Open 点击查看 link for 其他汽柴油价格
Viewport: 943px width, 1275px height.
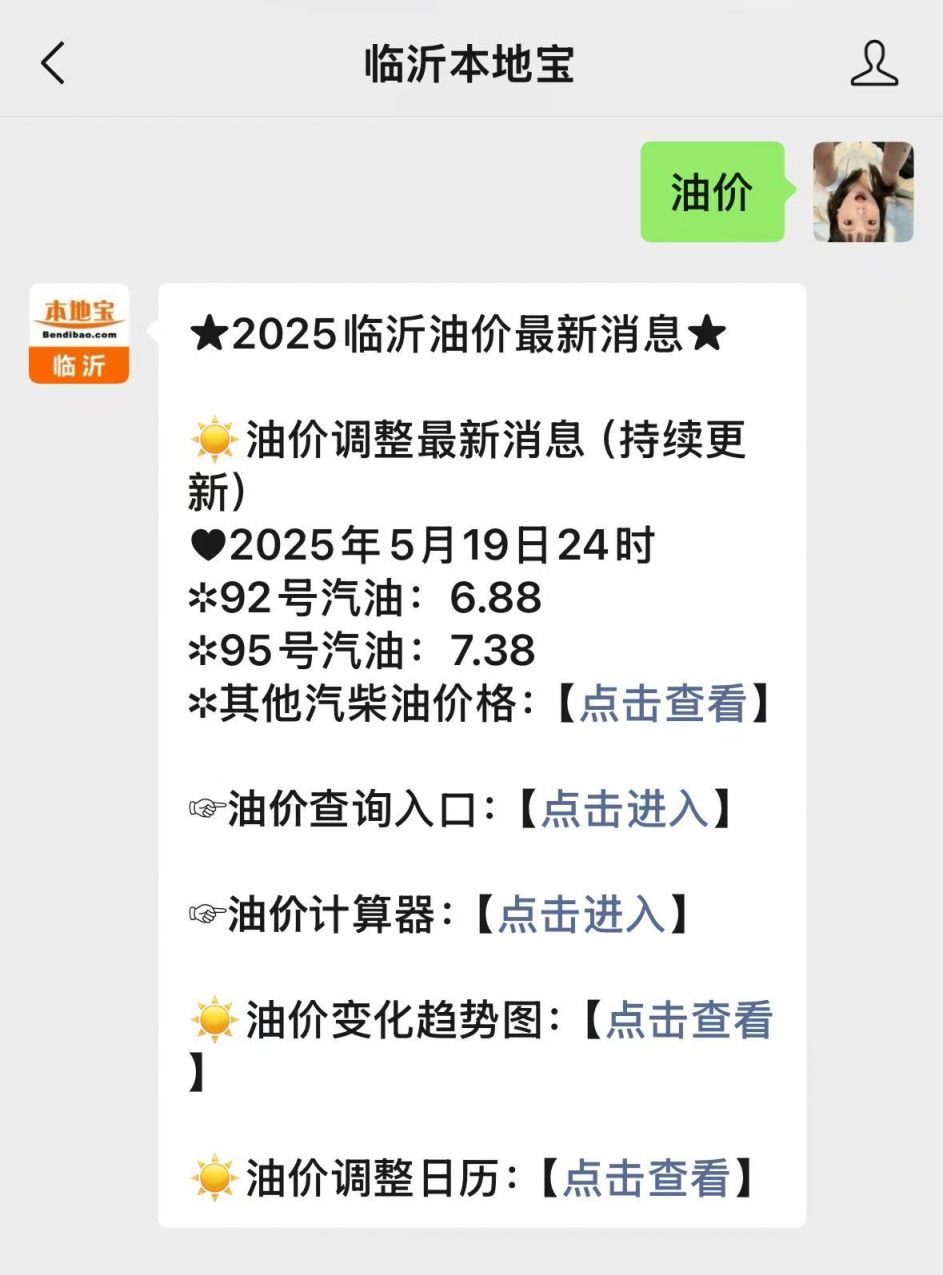point(663,704)
